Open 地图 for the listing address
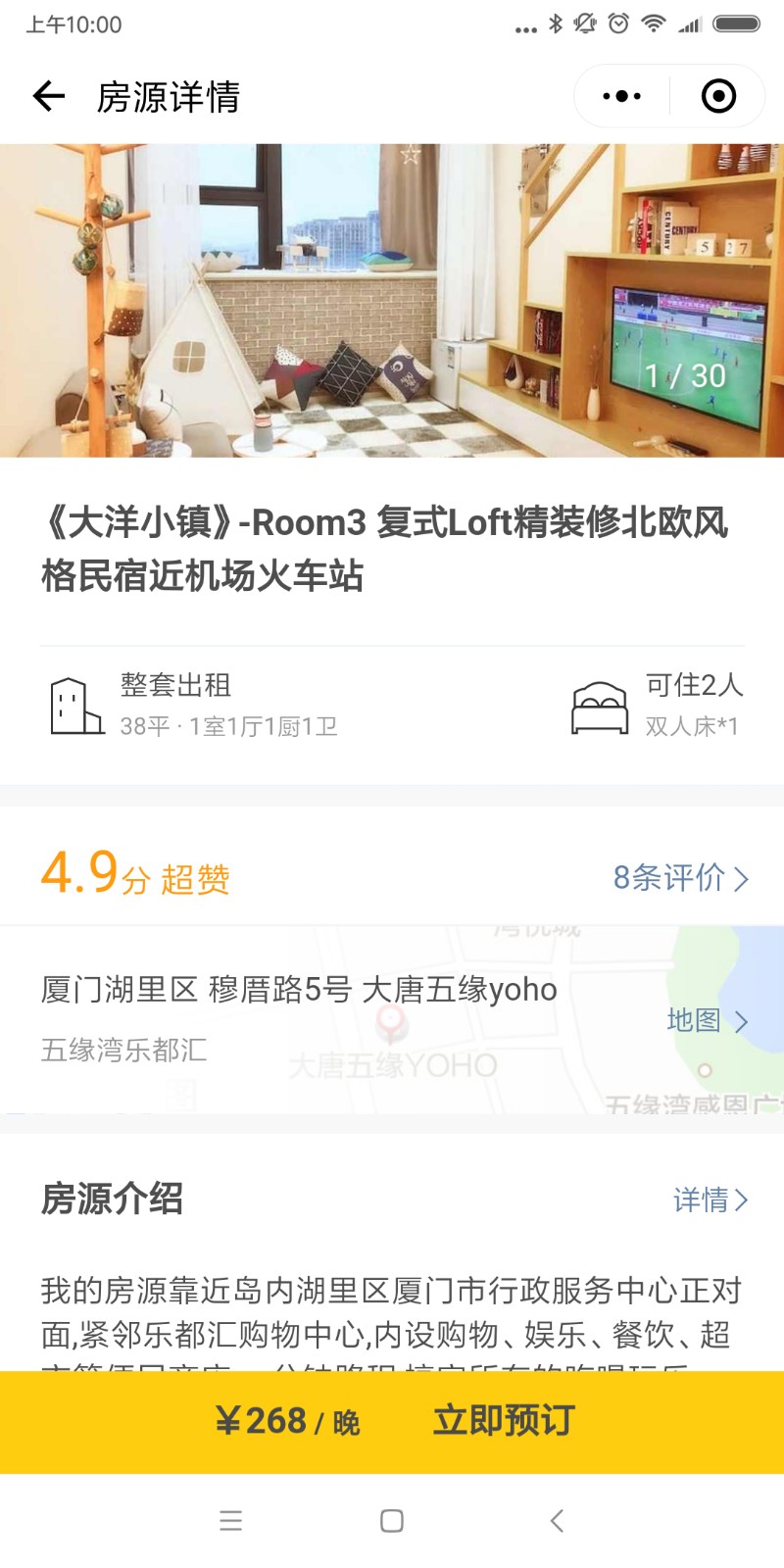Image resolution: width=784 pixels, height=1568 pixels. (708, 1020)
